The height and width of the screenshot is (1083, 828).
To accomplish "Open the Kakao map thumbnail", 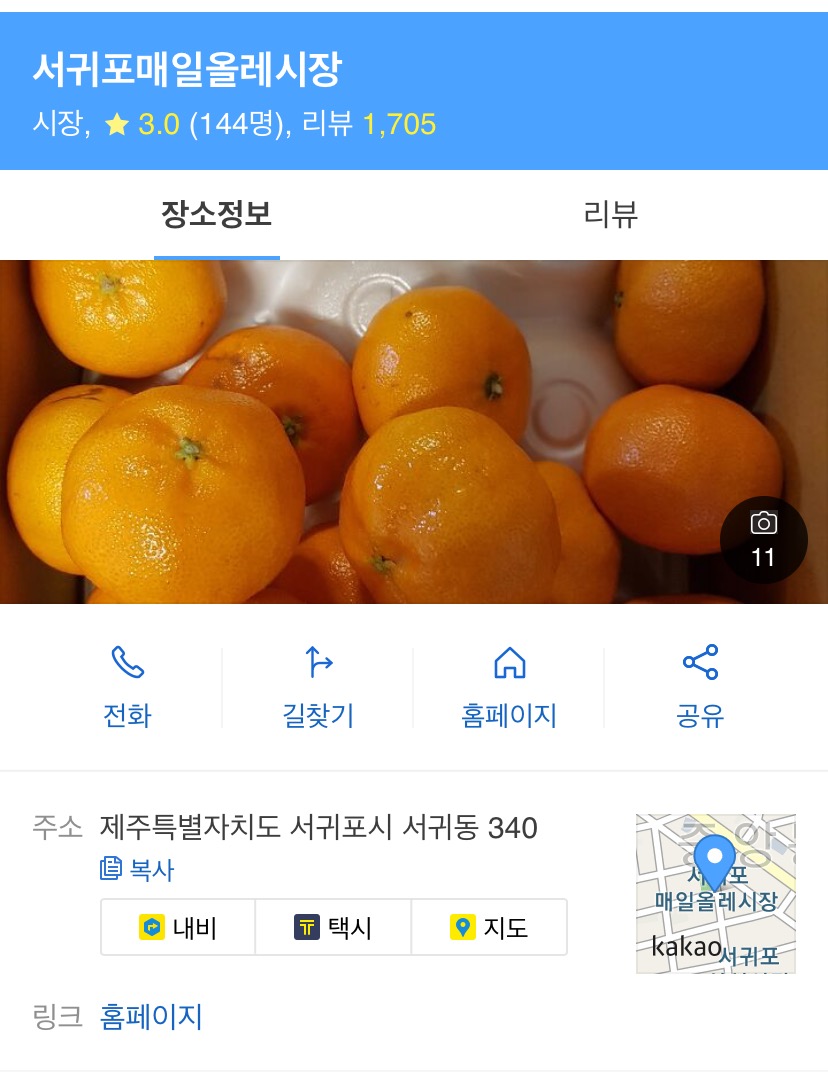I will 715,893.
